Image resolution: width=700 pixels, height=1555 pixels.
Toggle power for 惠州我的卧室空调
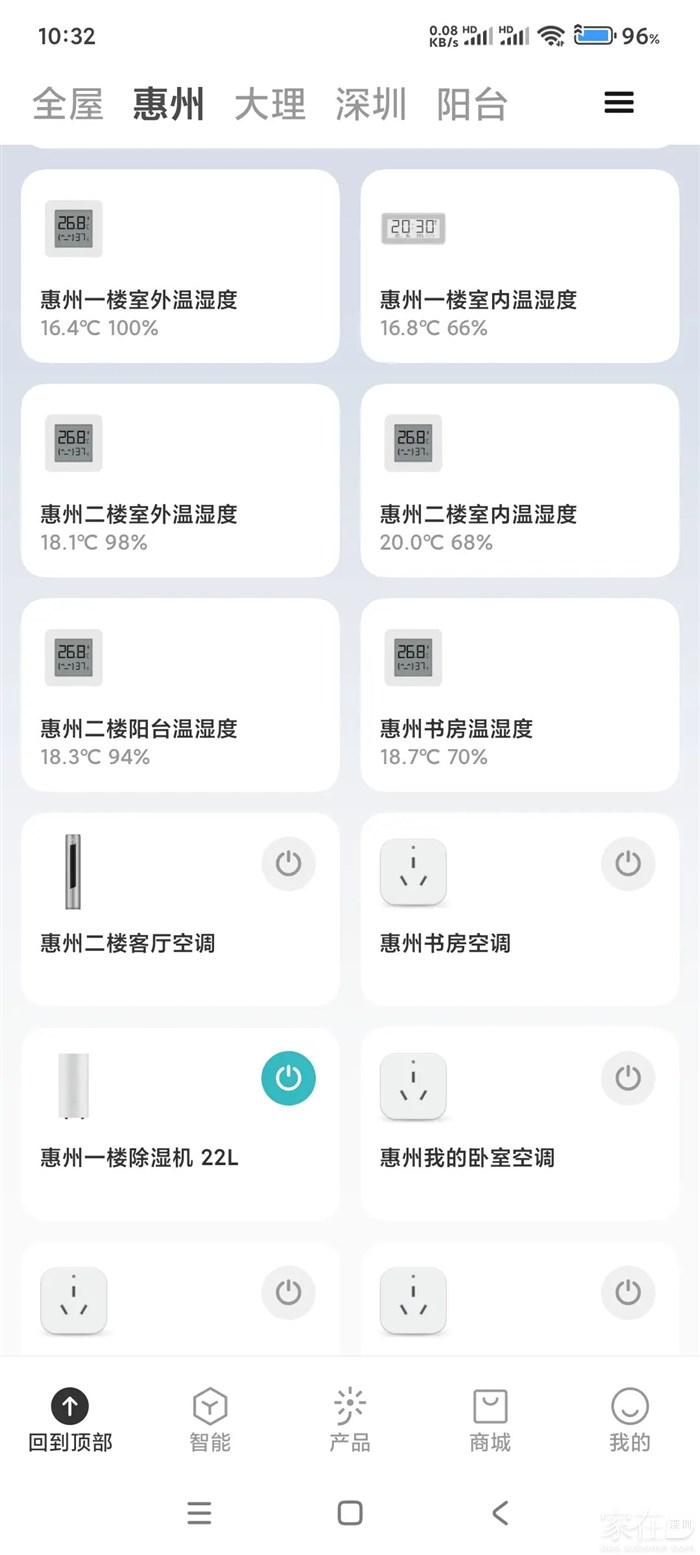[x=628, y=1078]
